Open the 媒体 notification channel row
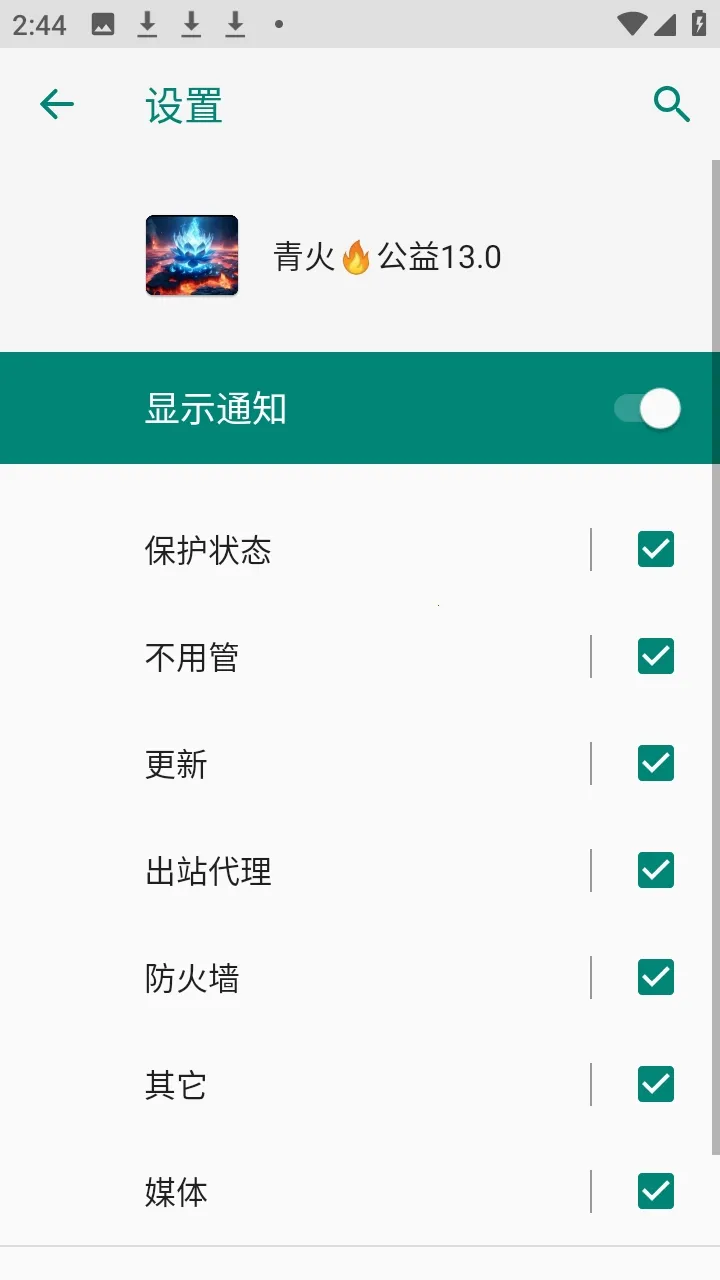 [300, 1191]
